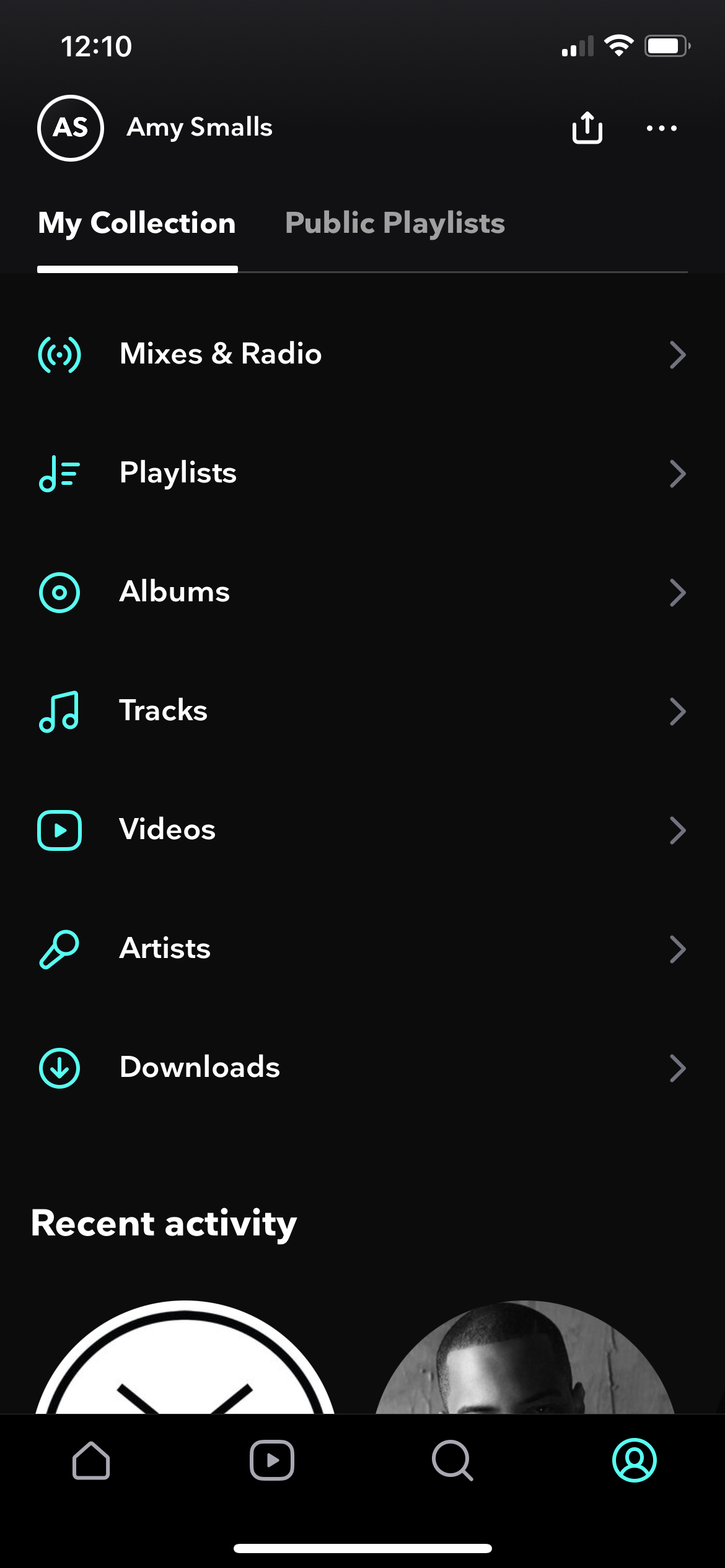Click the Albums disc icon
725x1568 pixels.
coord(59,592)
